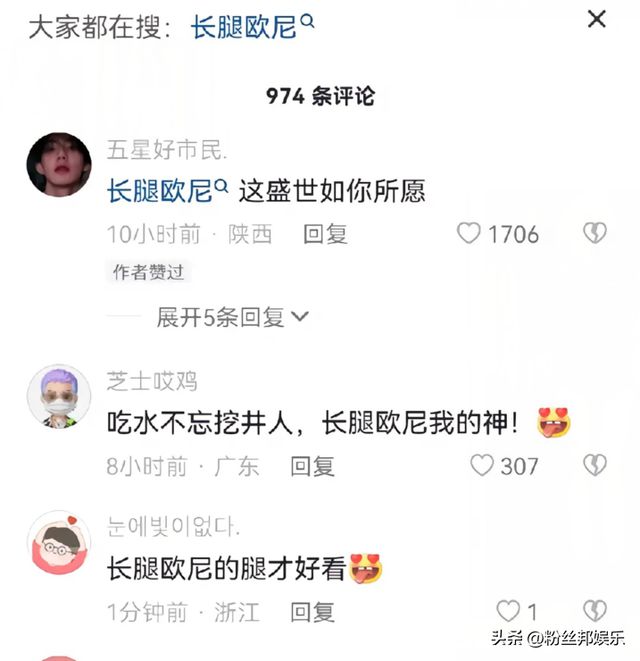Expand the 5 replies

(232, 318)
